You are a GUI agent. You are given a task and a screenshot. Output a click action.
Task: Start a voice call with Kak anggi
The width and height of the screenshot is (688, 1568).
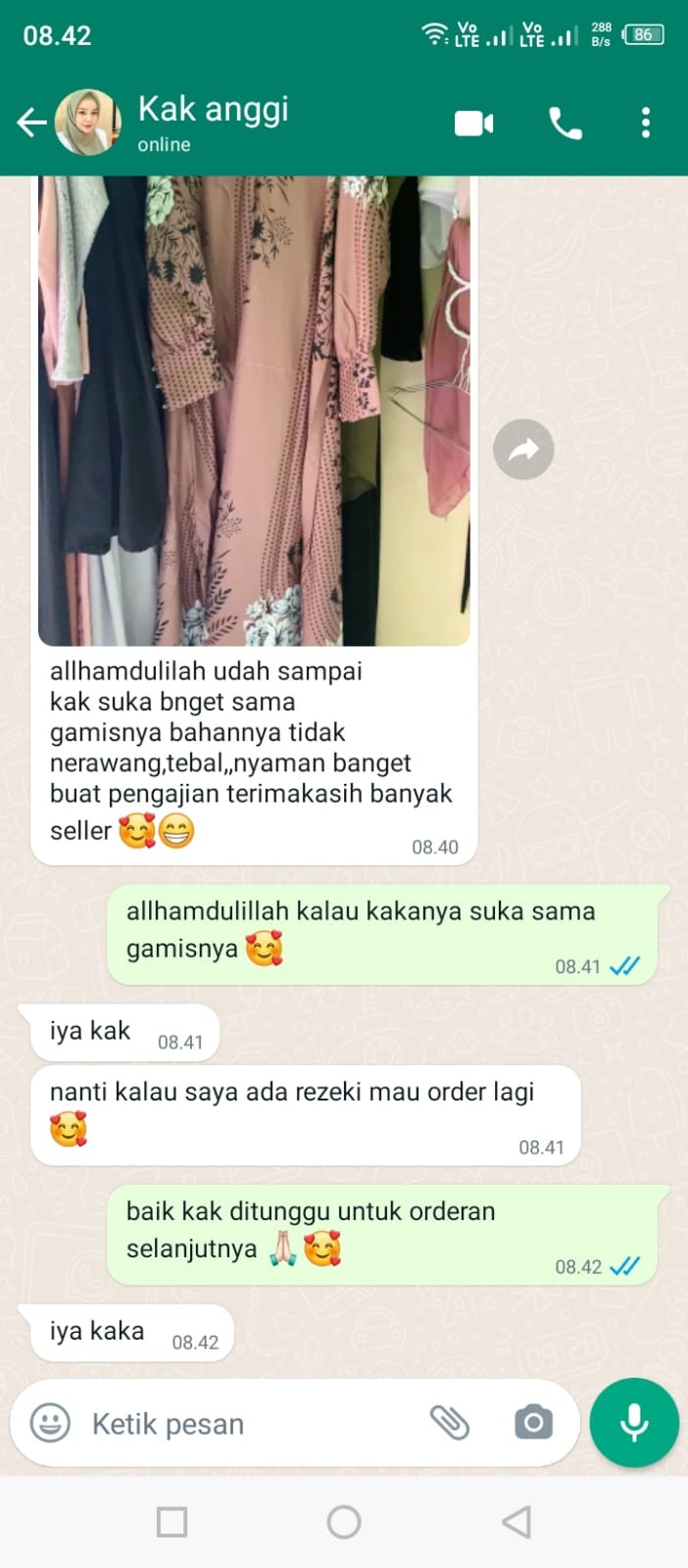click(565, 123)
